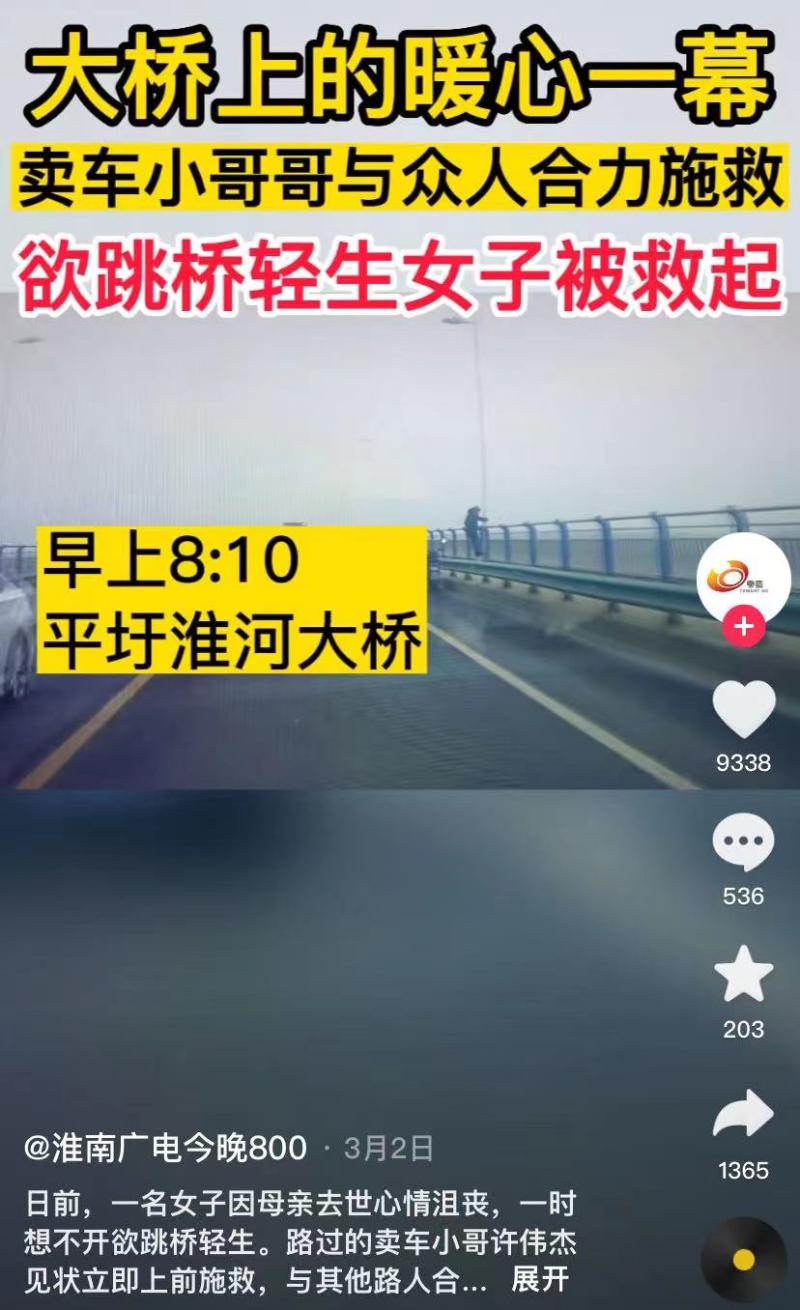Share this video using the arrow icon
The height and width of the screenshot is (1310, 800).
click(743, 1114)
